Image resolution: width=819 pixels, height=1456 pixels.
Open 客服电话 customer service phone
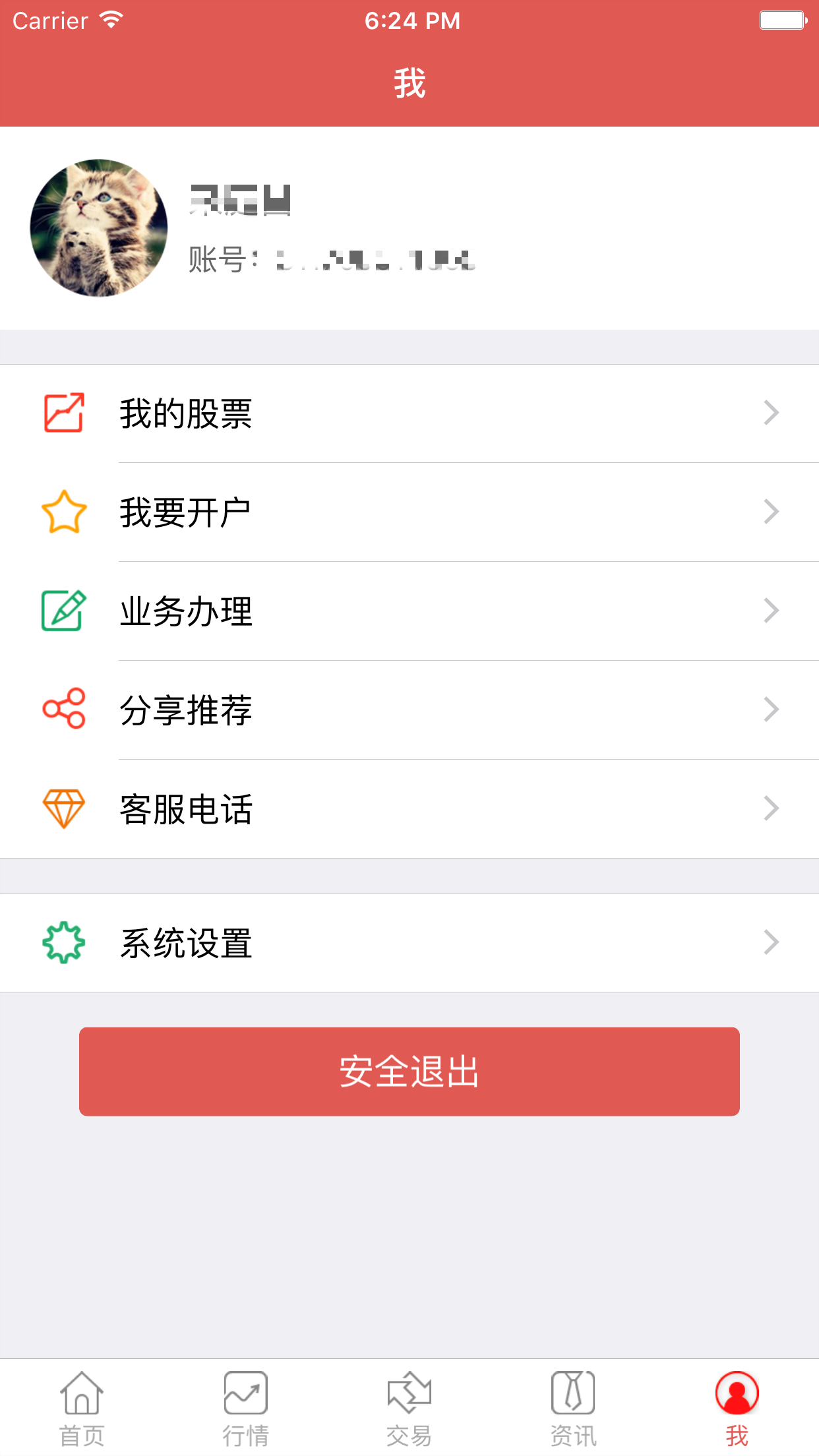409,809
